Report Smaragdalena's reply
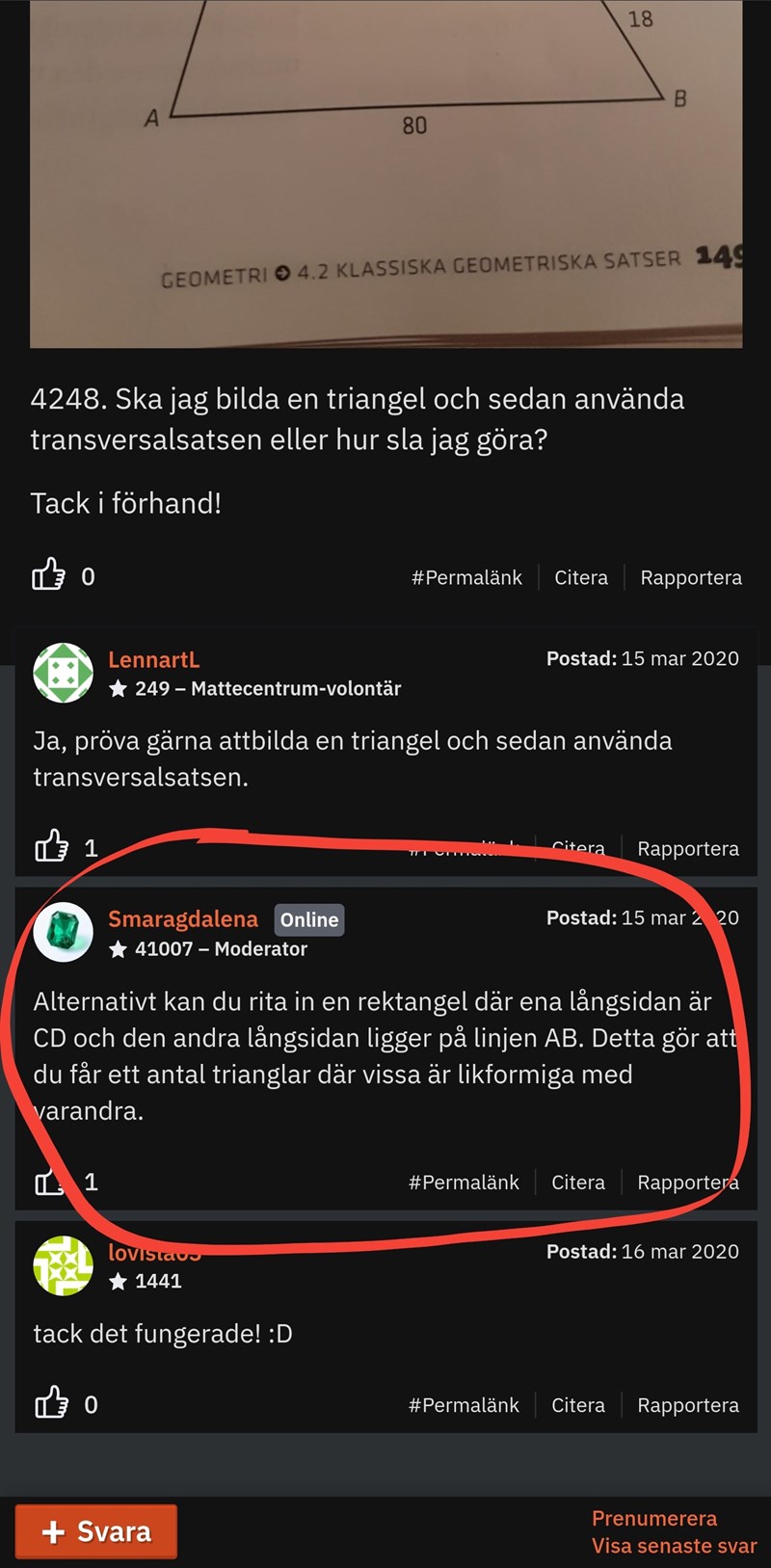This screenshot has height=1568, width=771. tap(687, 1183)
